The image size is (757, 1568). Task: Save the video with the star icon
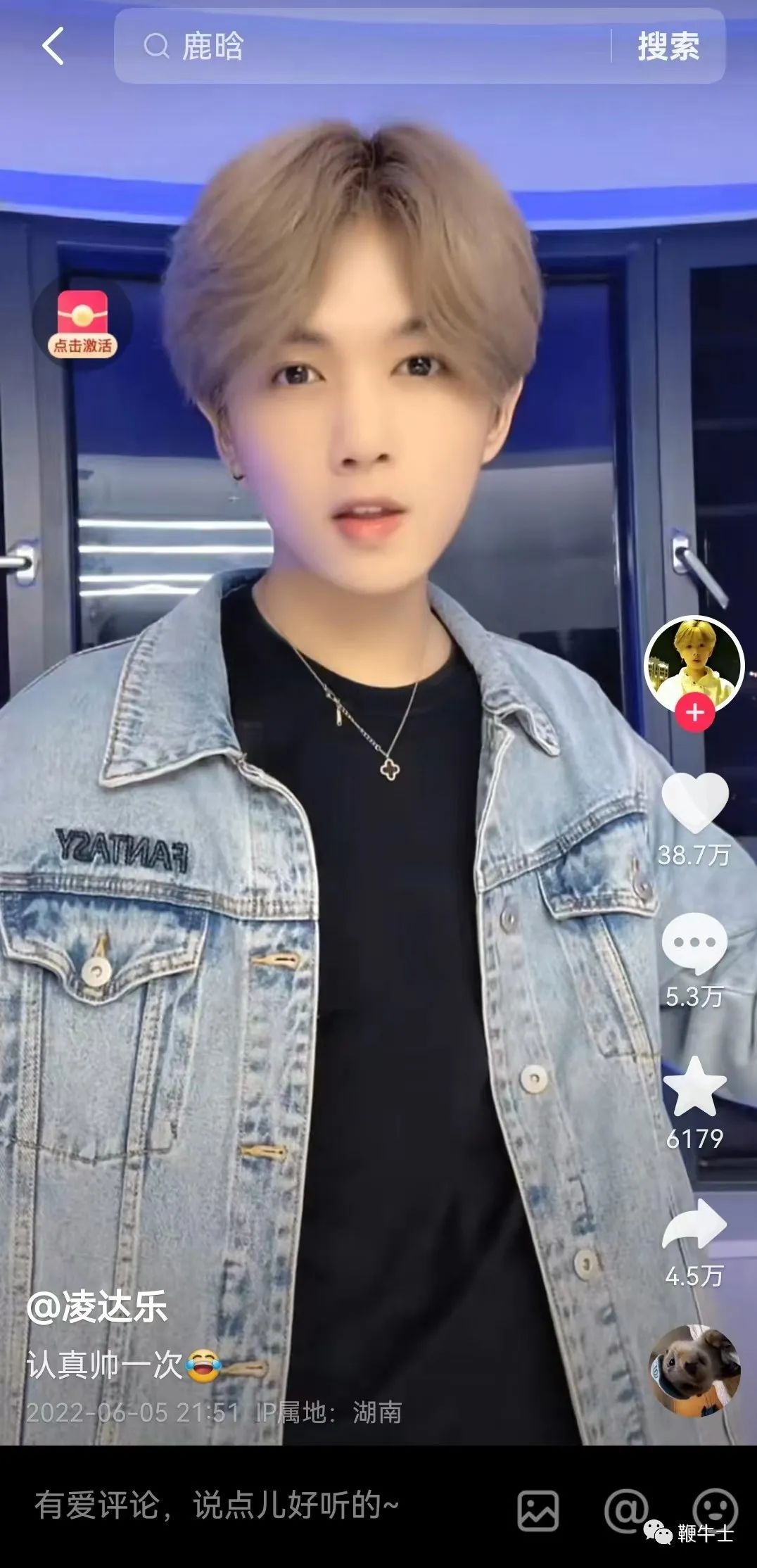tap(694, 1087)
